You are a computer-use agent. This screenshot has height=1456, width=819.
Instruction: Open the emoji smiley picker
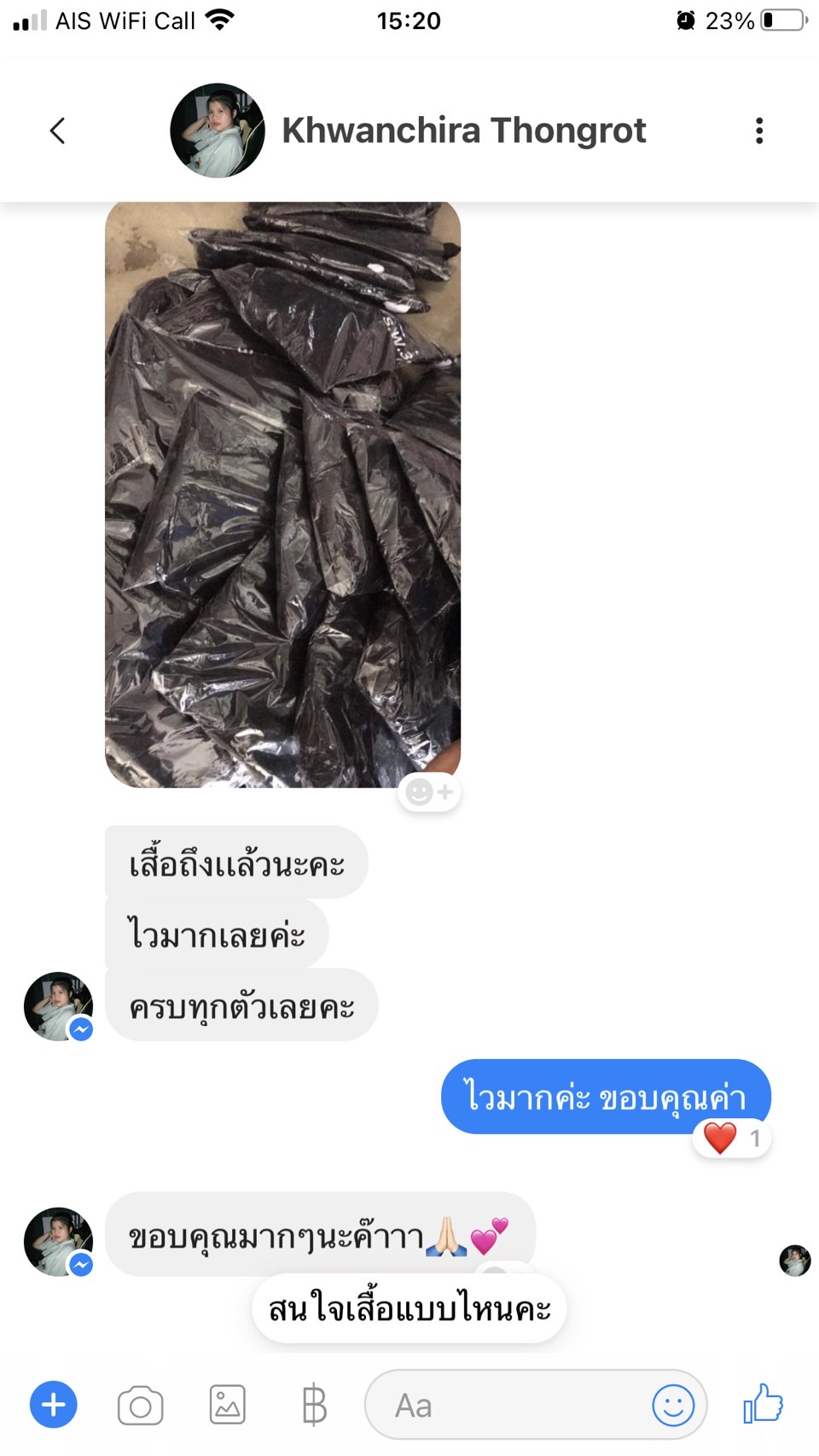pos(673,1405)
